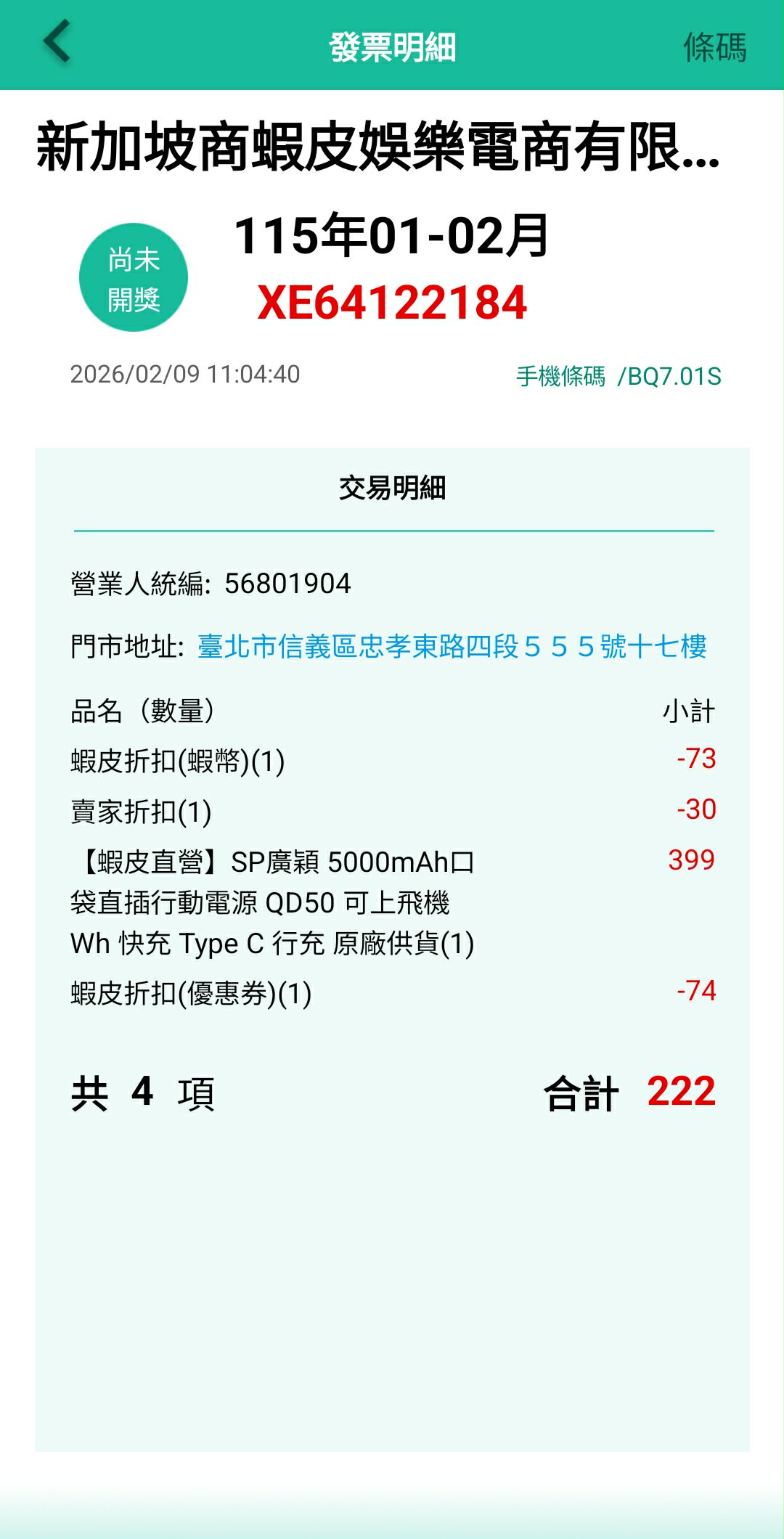Open the store address 臺北市信義區忠孝東路四段 link
The image size is (784, 1539).
point(452,646)
